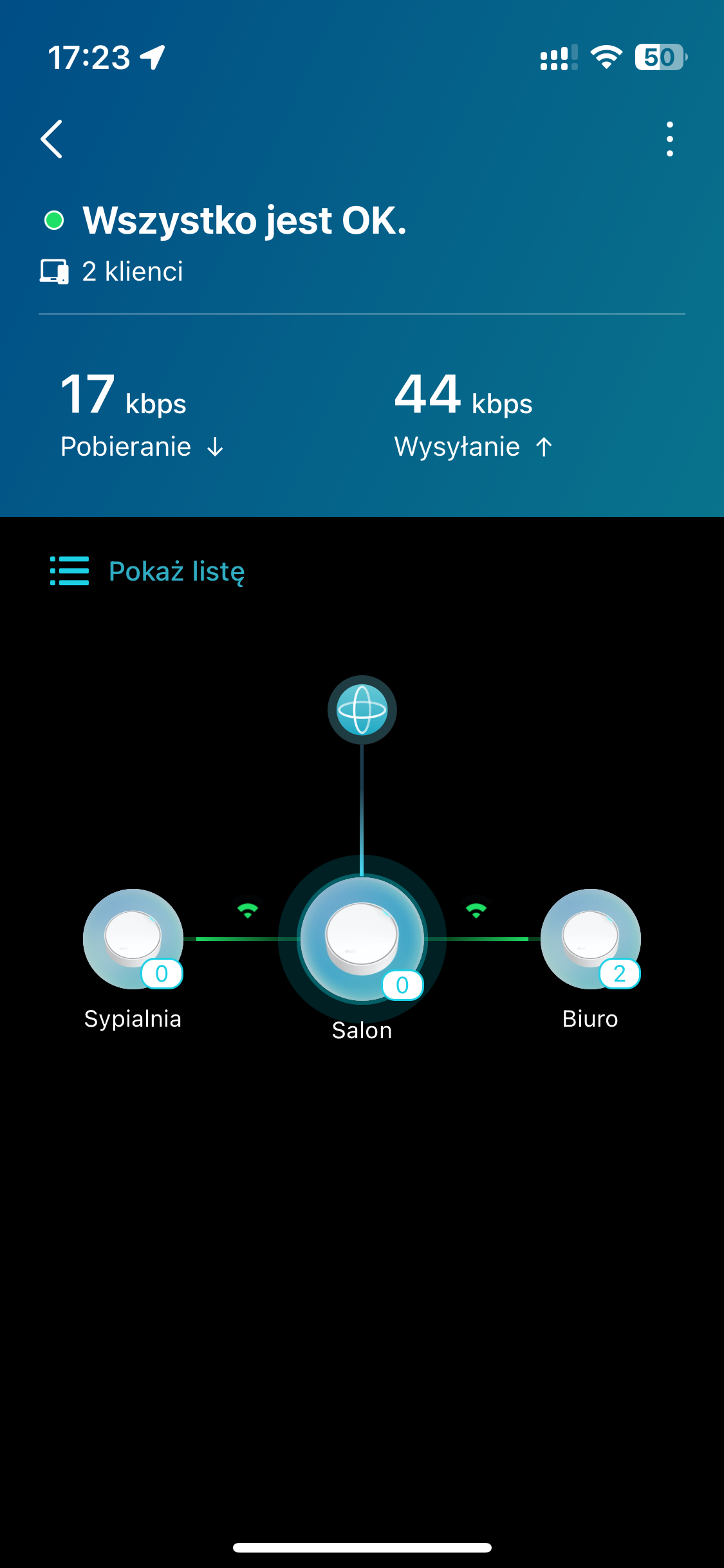Open the three-dot overflow menu
Viewport: 724px width, 1568px height.
(x=670, y=139)
